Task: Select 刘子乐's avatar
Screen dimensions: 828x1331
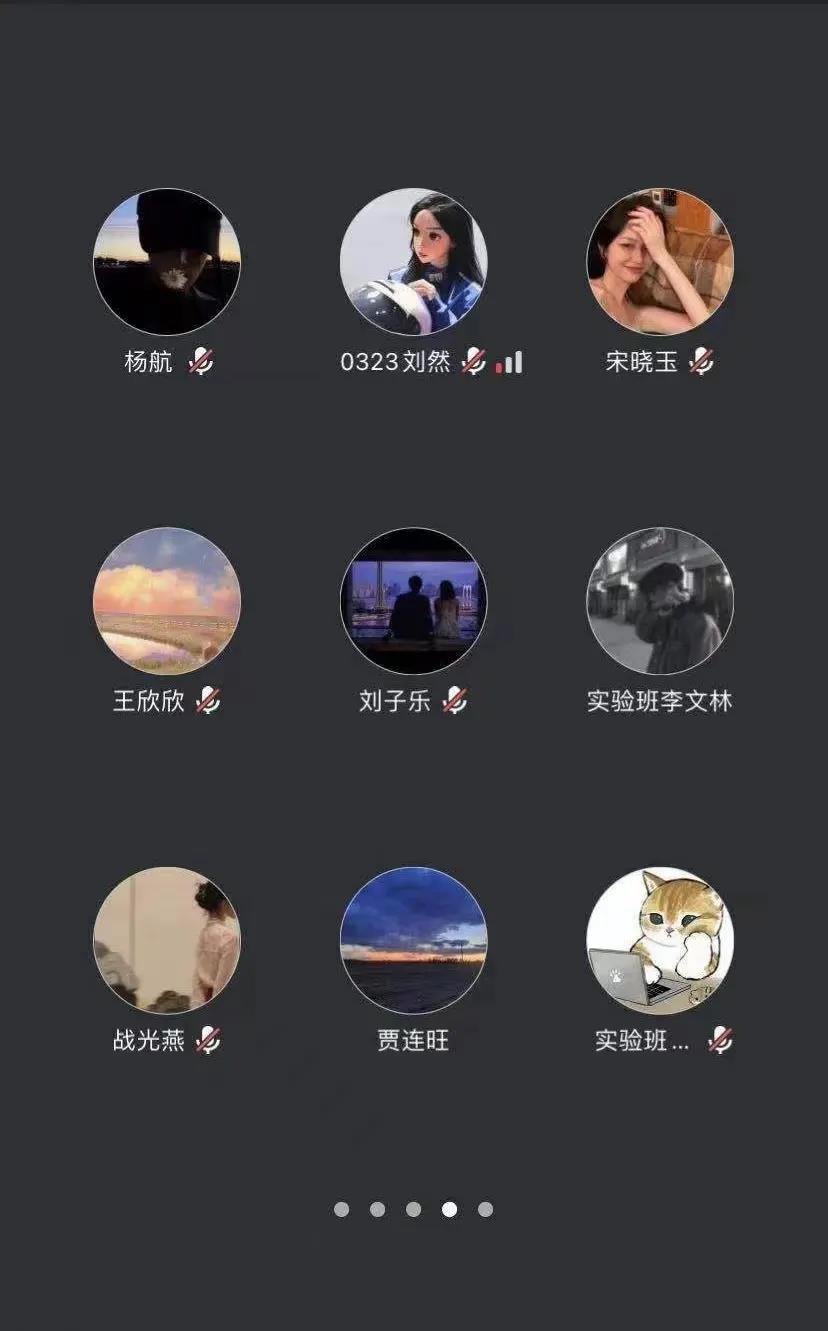Action: click(x=413, y=601)
